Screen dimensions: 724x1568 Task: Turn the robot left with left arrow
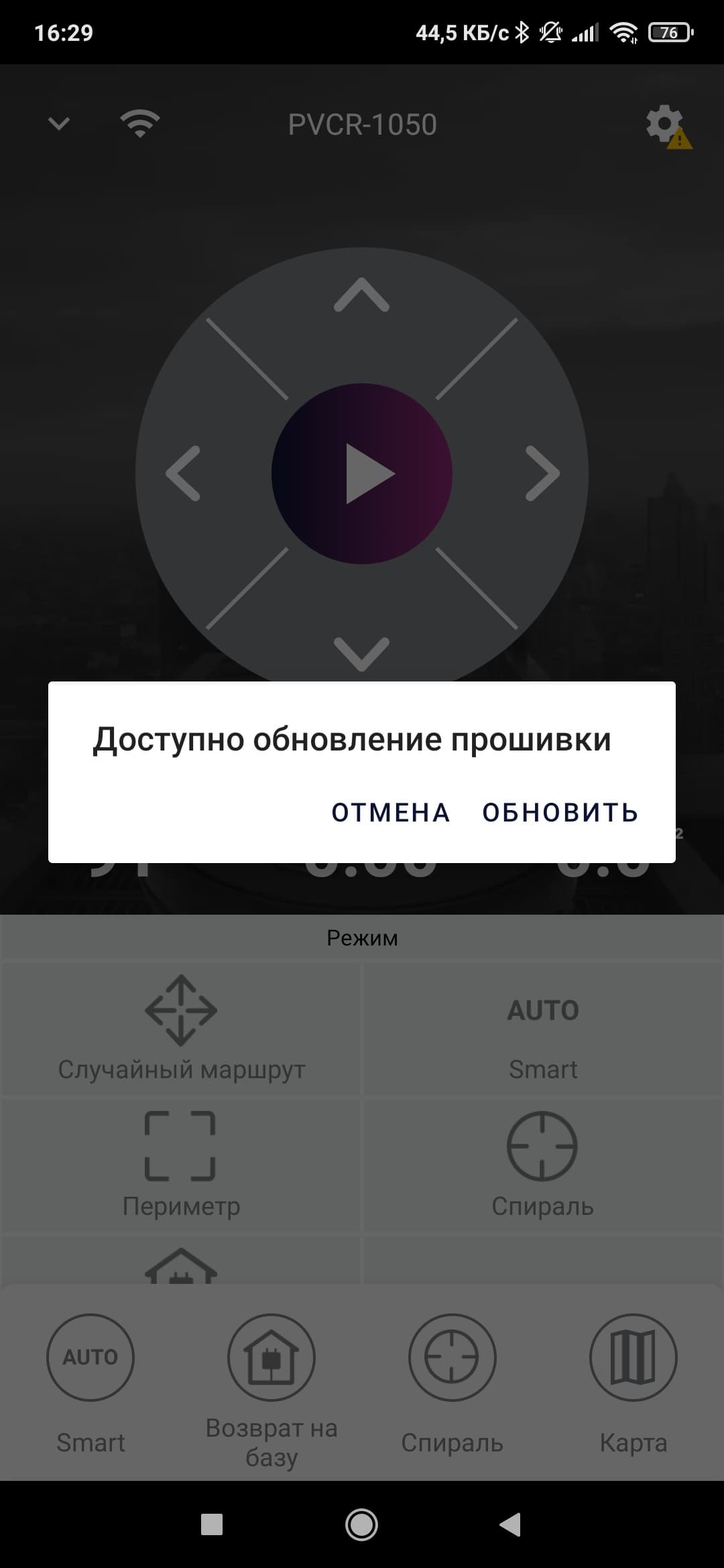click(184, 474)
